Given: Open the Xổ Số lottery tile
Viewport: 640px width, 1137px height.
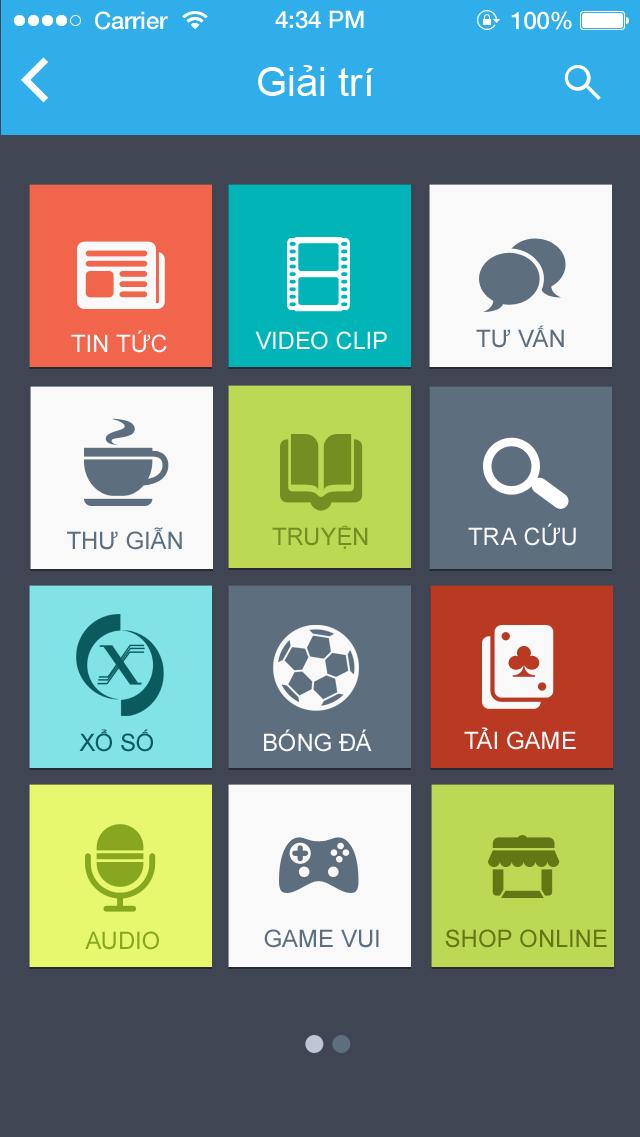Looking at the screenshot, I should click(120, 677).
